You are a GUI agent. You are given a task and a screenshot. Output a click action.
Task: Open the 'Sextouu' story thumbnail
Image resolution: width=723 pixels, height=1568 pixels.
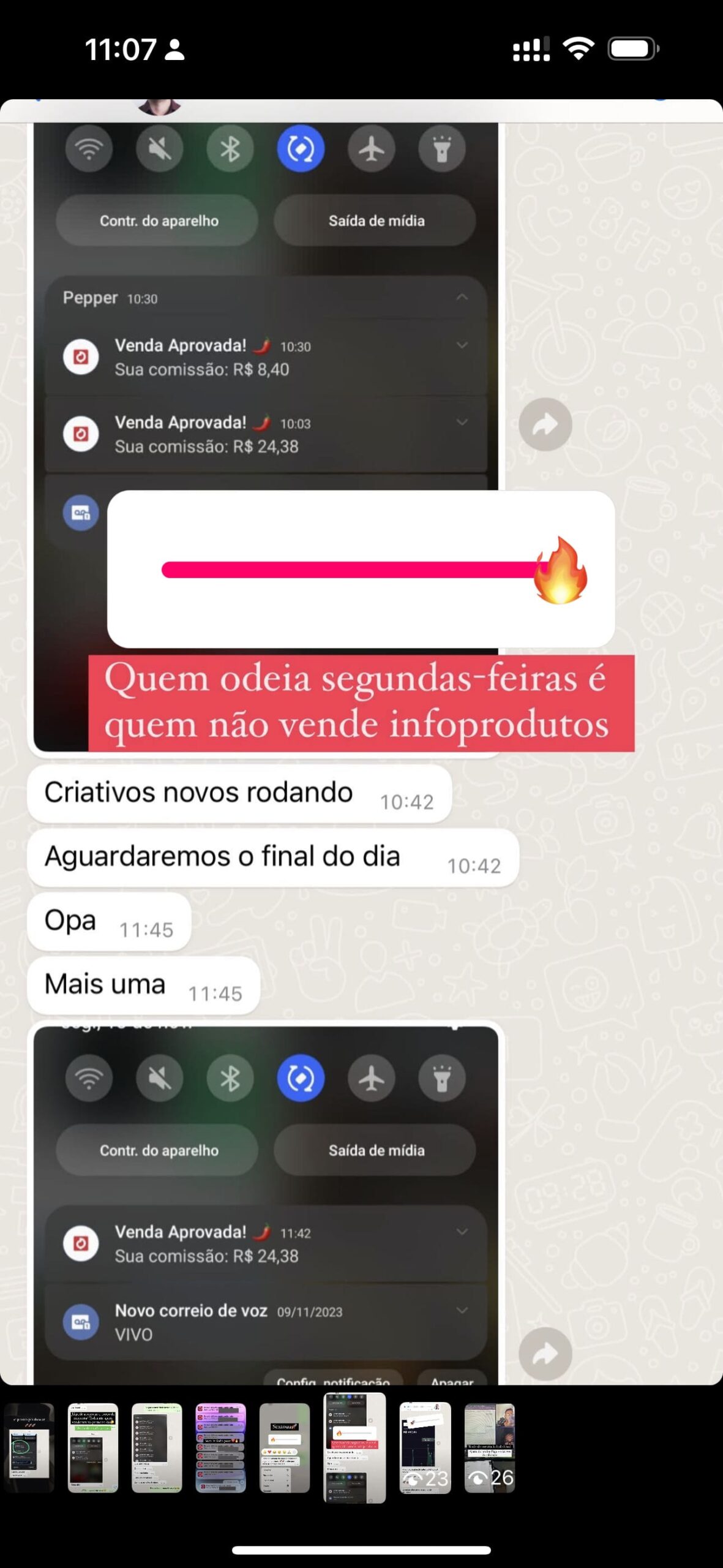pyautogui.click(x=285, y=1448)
